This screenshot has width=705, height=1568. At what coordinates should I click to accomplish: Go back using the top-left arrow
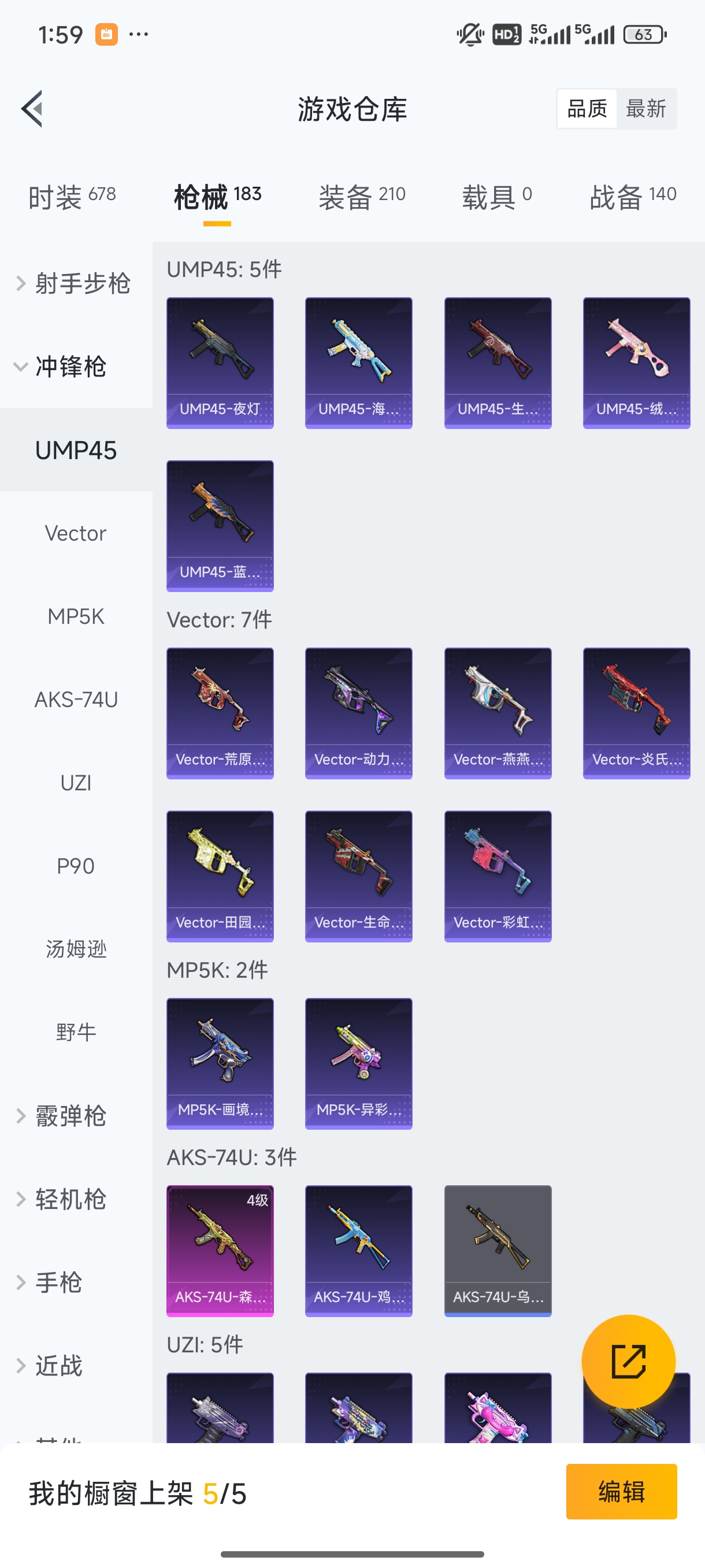(32, 109)
